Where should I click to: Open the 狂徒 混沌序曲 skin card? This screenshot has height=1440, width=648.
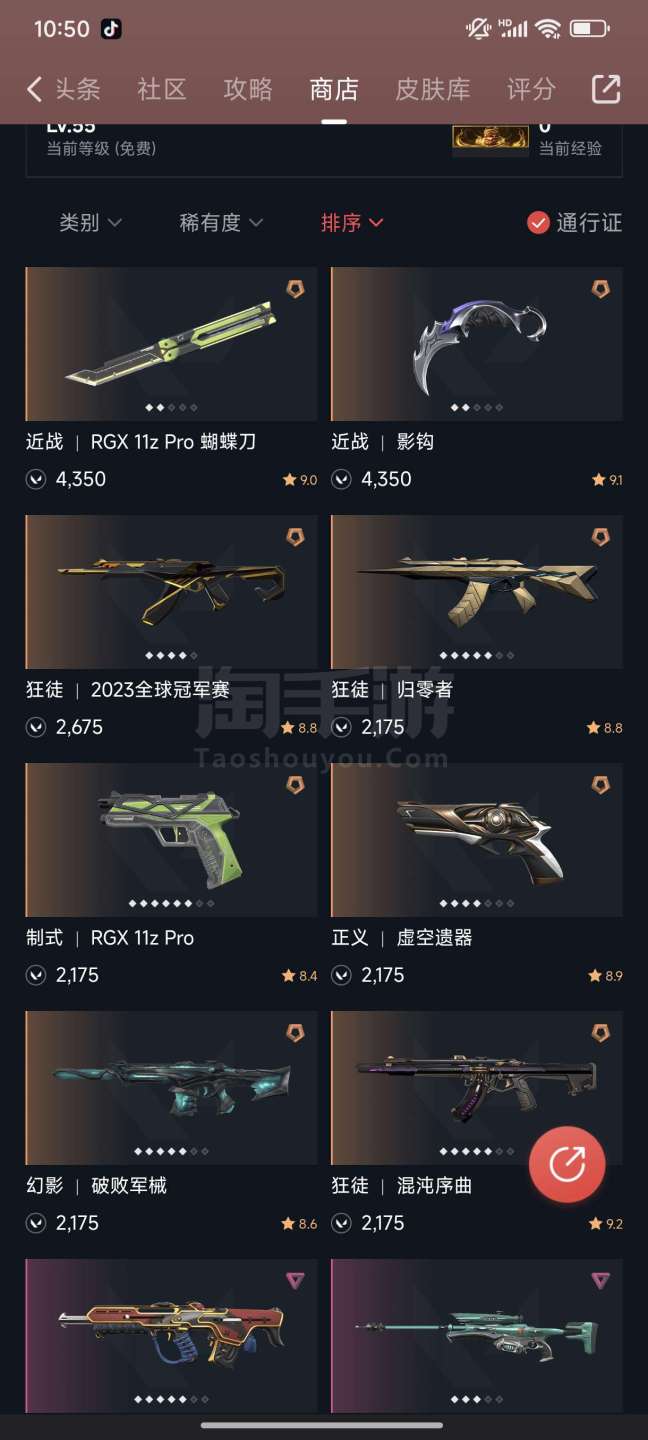click(440, 1088)
